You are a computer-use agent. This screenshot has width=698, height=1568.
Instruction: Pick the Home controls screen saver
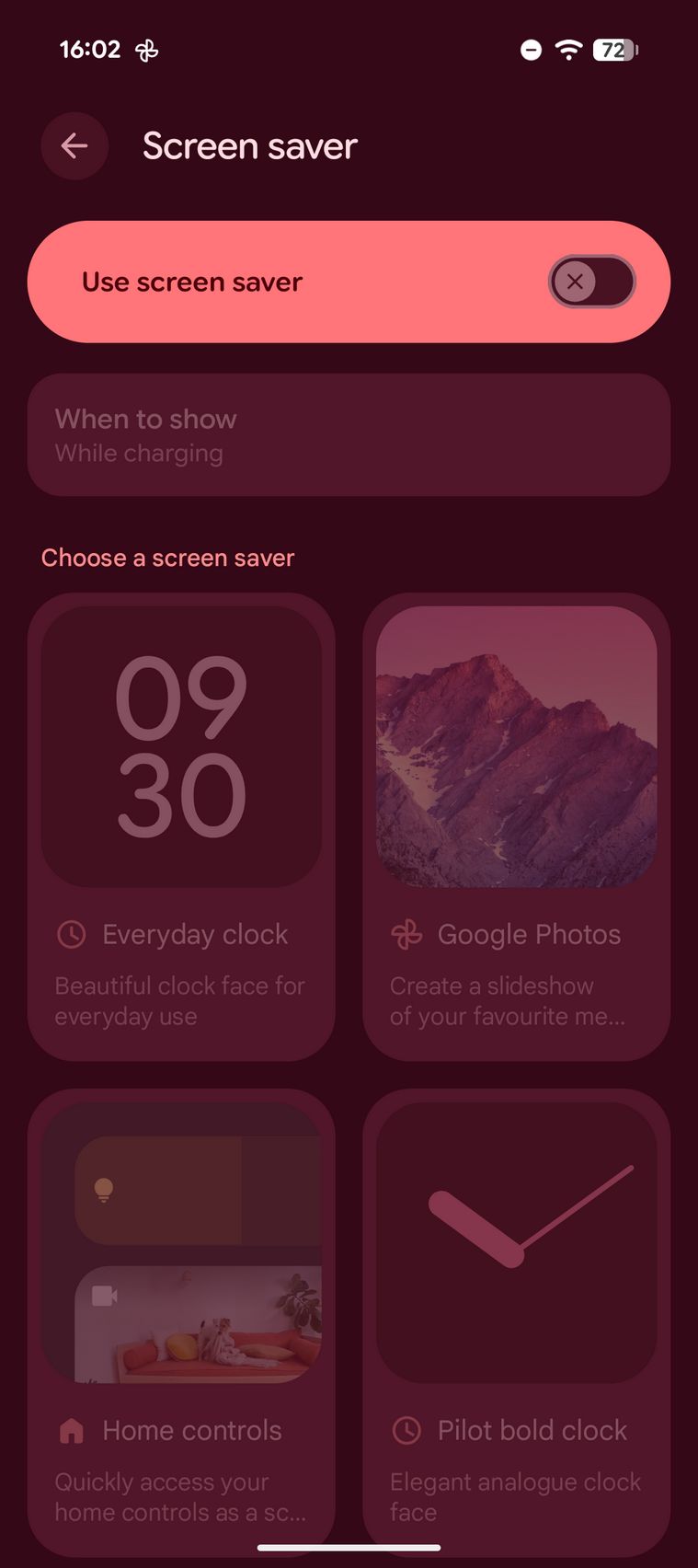coord(181,1321)
